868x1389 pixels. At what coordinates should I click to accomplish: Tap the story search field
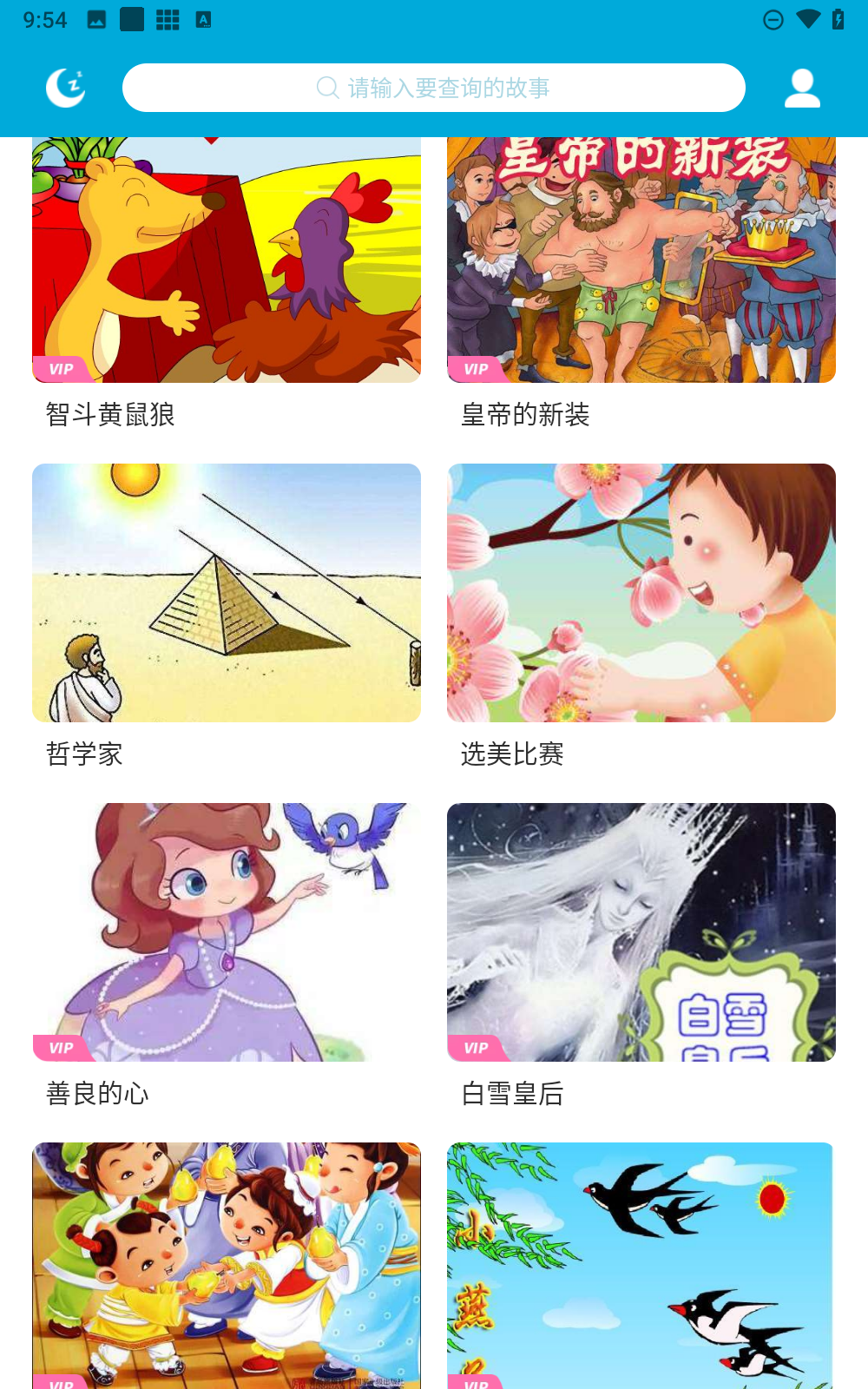[x=433, y=88]
